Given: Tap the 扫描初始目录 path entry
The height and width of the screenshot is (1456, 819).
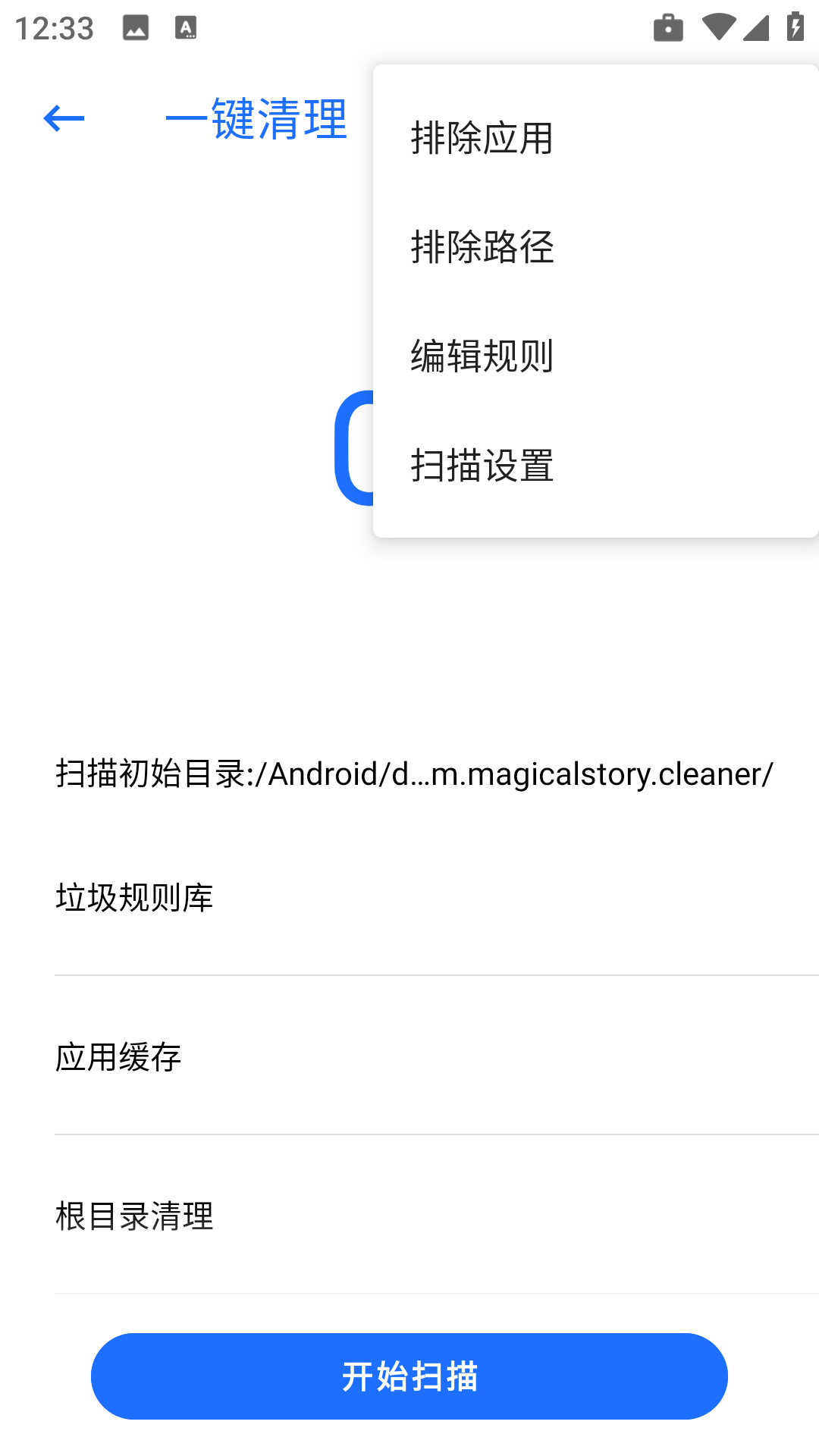Looking at the screenshot, I should (x=409, y=773).
